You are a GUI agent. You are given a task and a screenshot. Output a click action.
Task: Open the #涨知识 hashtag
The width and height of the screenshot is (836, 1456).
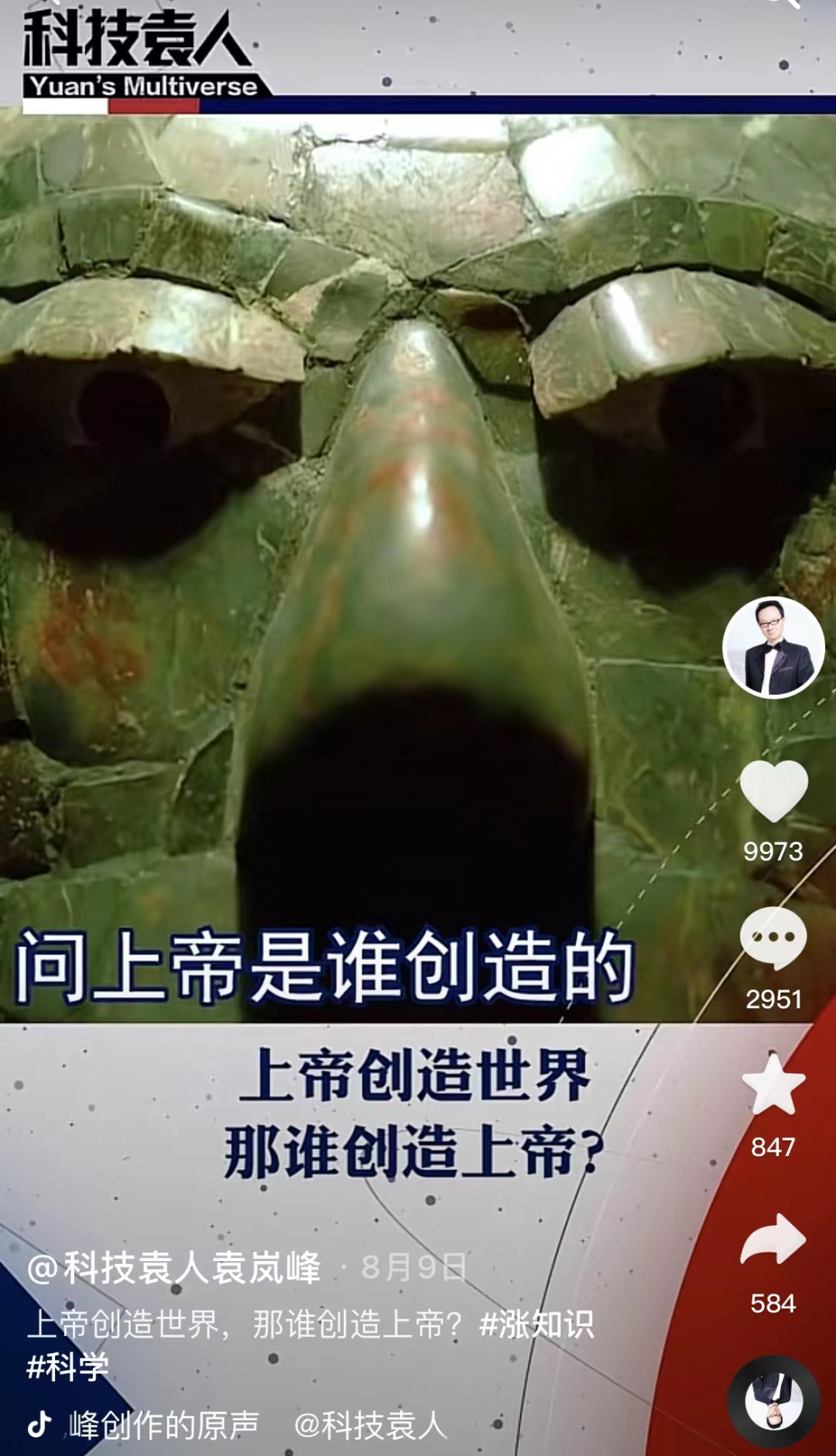coord(536,1324)
